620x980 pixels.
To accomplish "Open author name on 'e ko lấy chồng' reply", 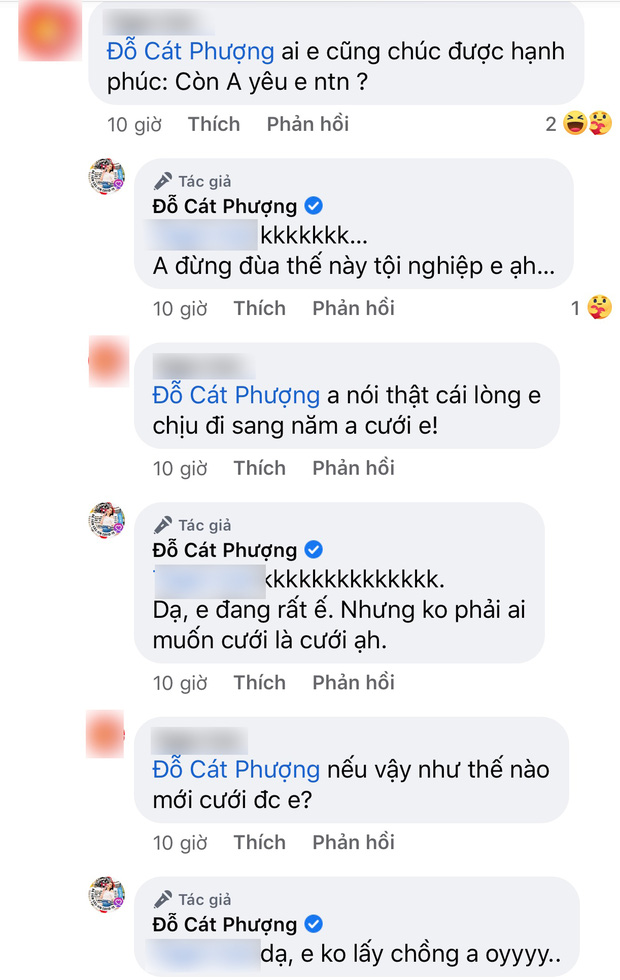I will click(225, 923).
